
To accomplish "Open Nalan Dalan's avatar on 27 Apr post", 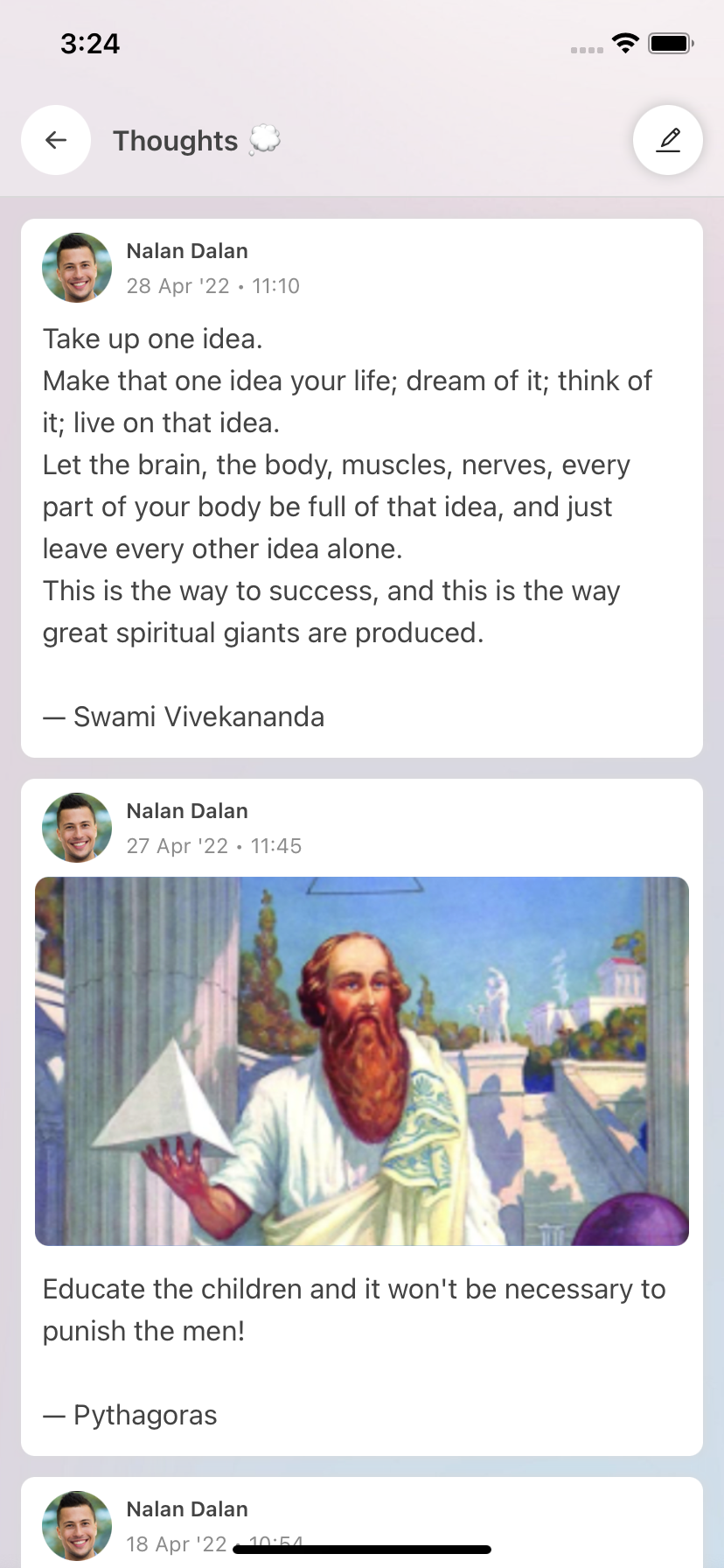I will [x=77, y=828].
